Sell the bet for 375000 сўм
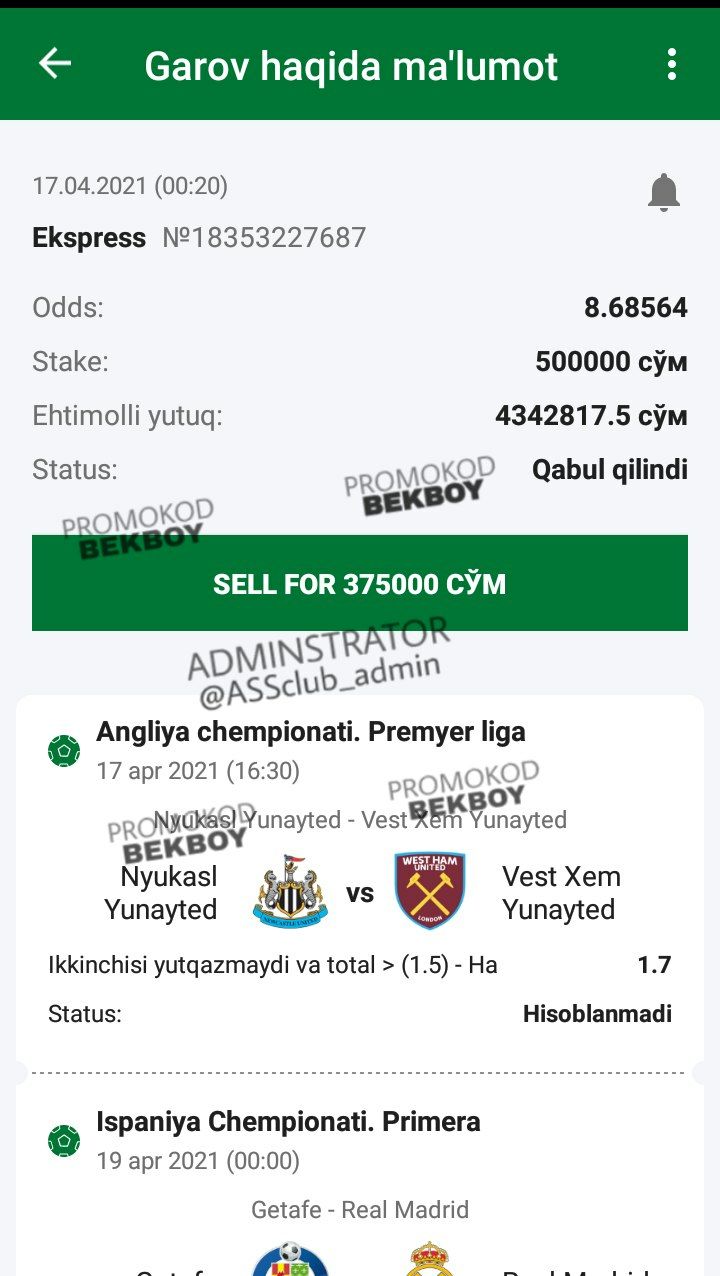The height and width of the screenshot is (1276, 720). tap(360, 583)
